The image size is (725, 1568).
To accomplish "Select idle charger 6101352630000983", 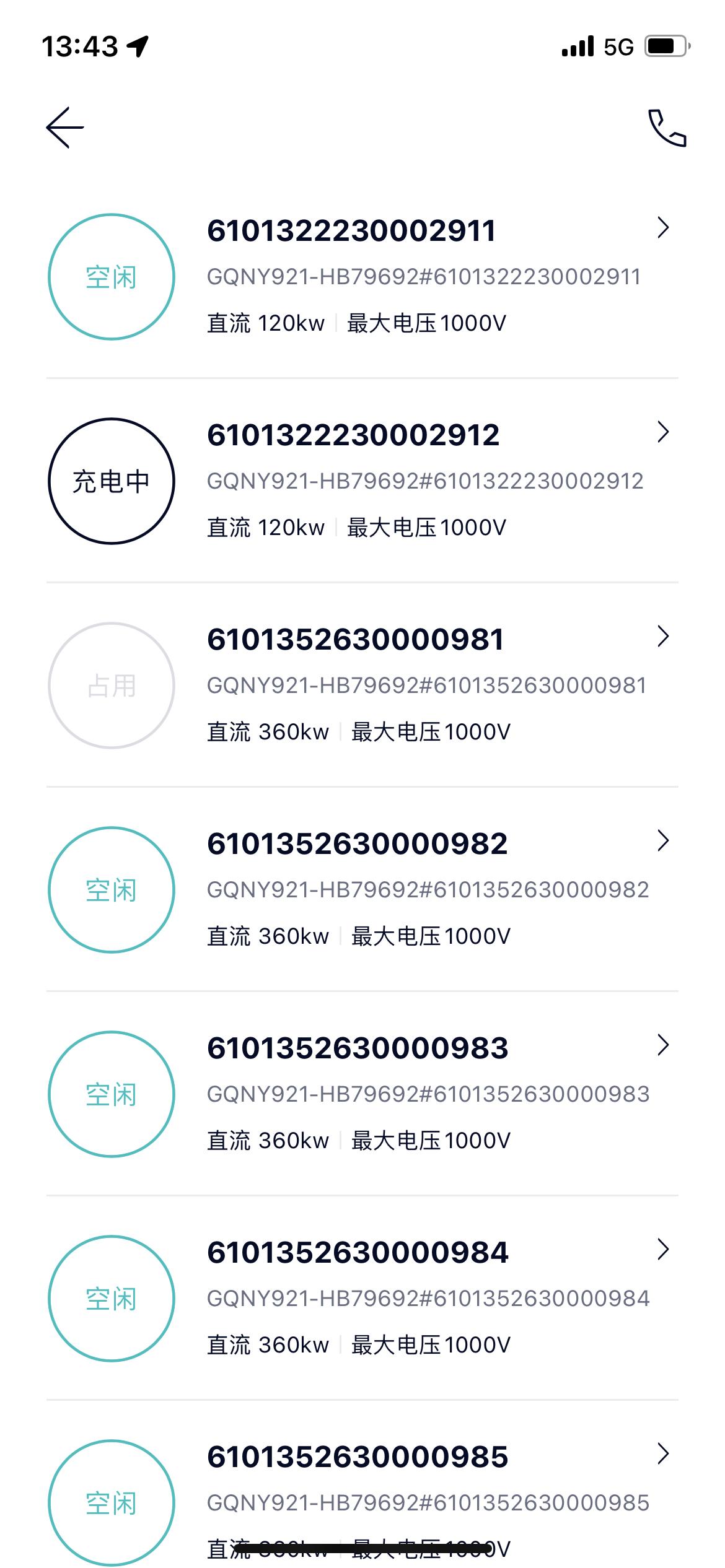I will [362, 1094].
